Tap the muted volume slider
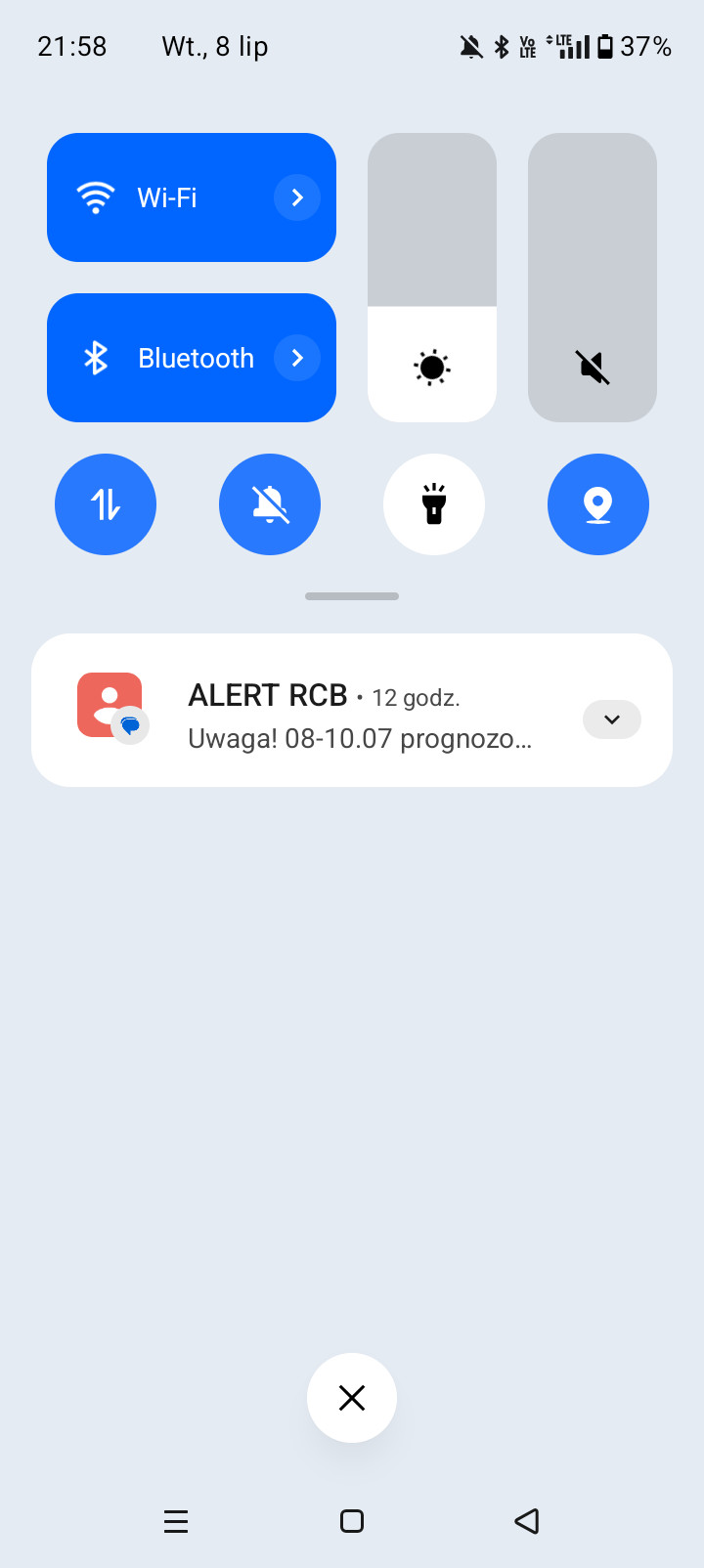This screenshot has height=1568, width=704. pyautogui.click(x=593, y=278)
